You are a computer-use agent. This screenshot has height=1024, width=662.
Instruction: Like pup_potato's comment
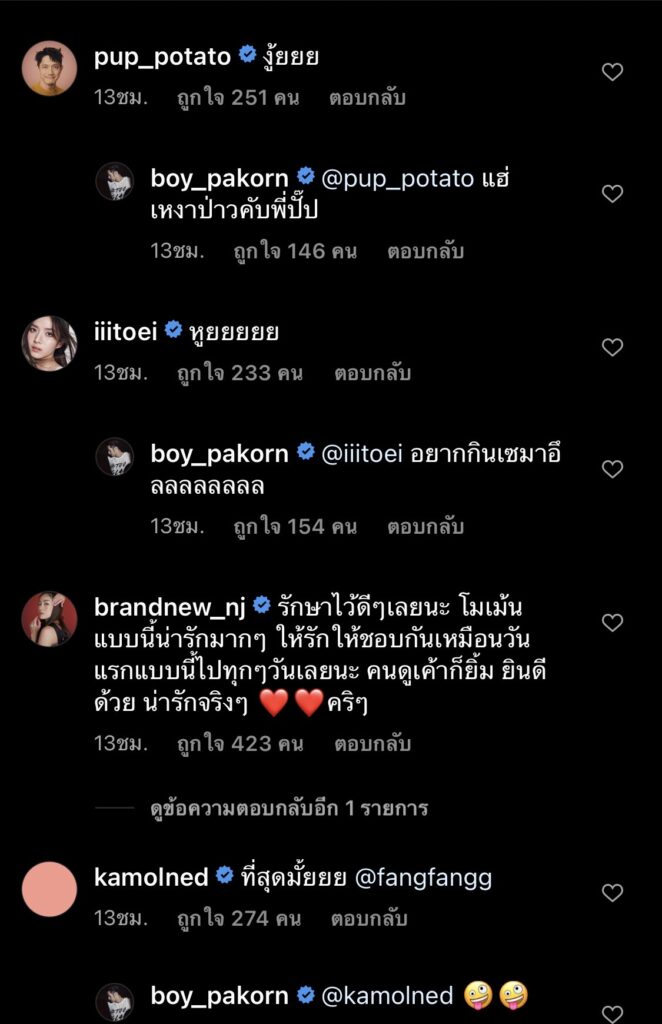coord(612,71)
